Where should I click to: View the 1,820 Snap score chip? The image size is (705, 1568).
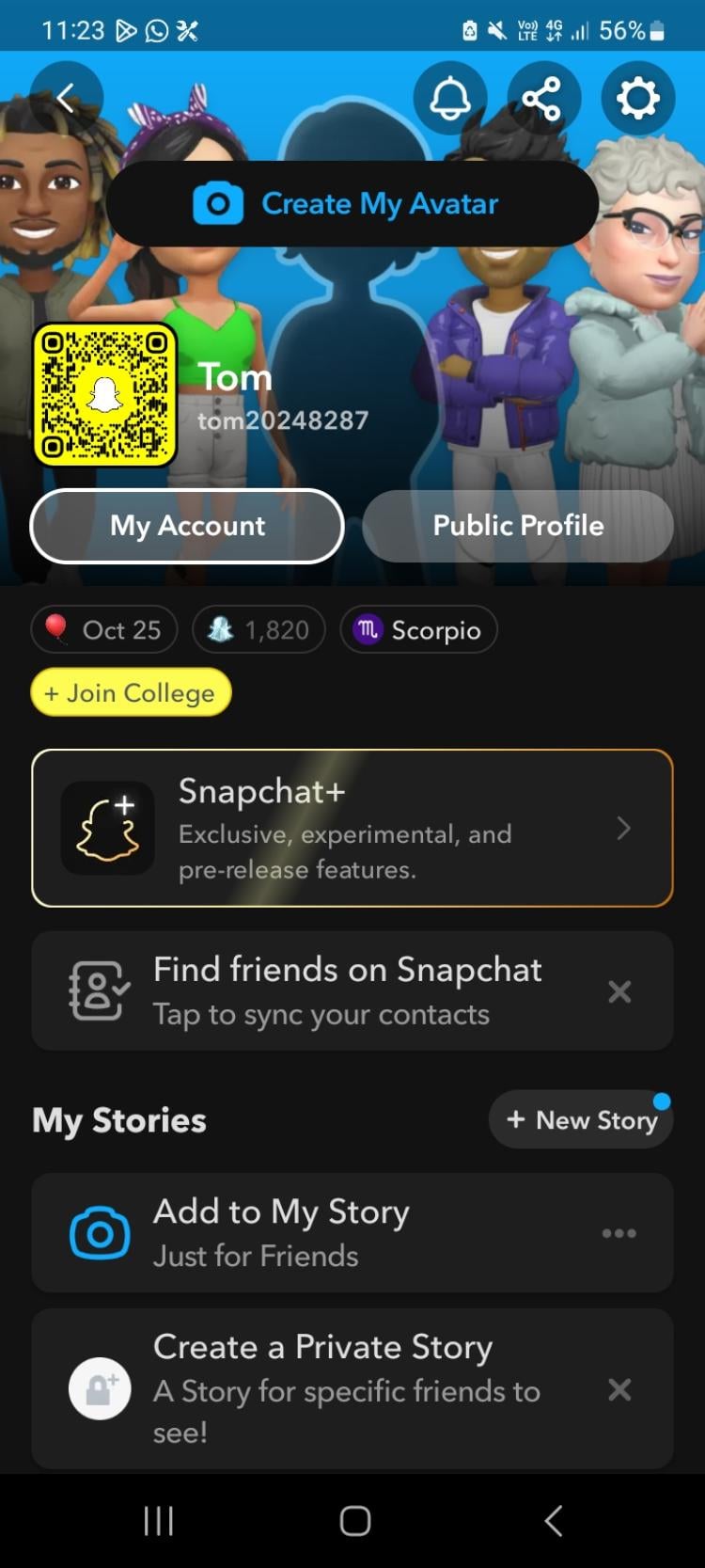pyautogui.click(x=258, y=630)
